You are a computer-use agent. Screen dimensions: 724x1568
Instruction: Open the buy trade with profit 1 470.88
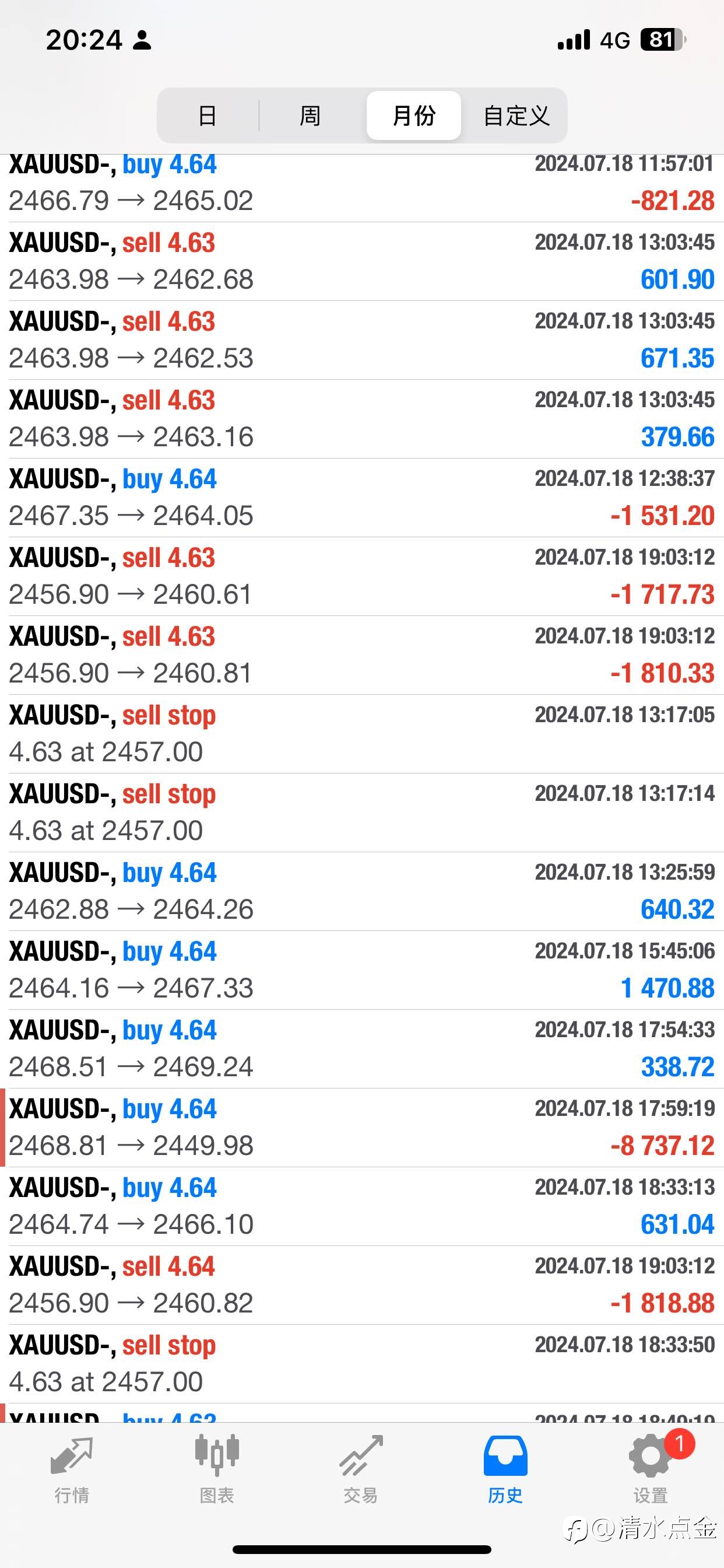pyautogui.click(x=362, y=970)
